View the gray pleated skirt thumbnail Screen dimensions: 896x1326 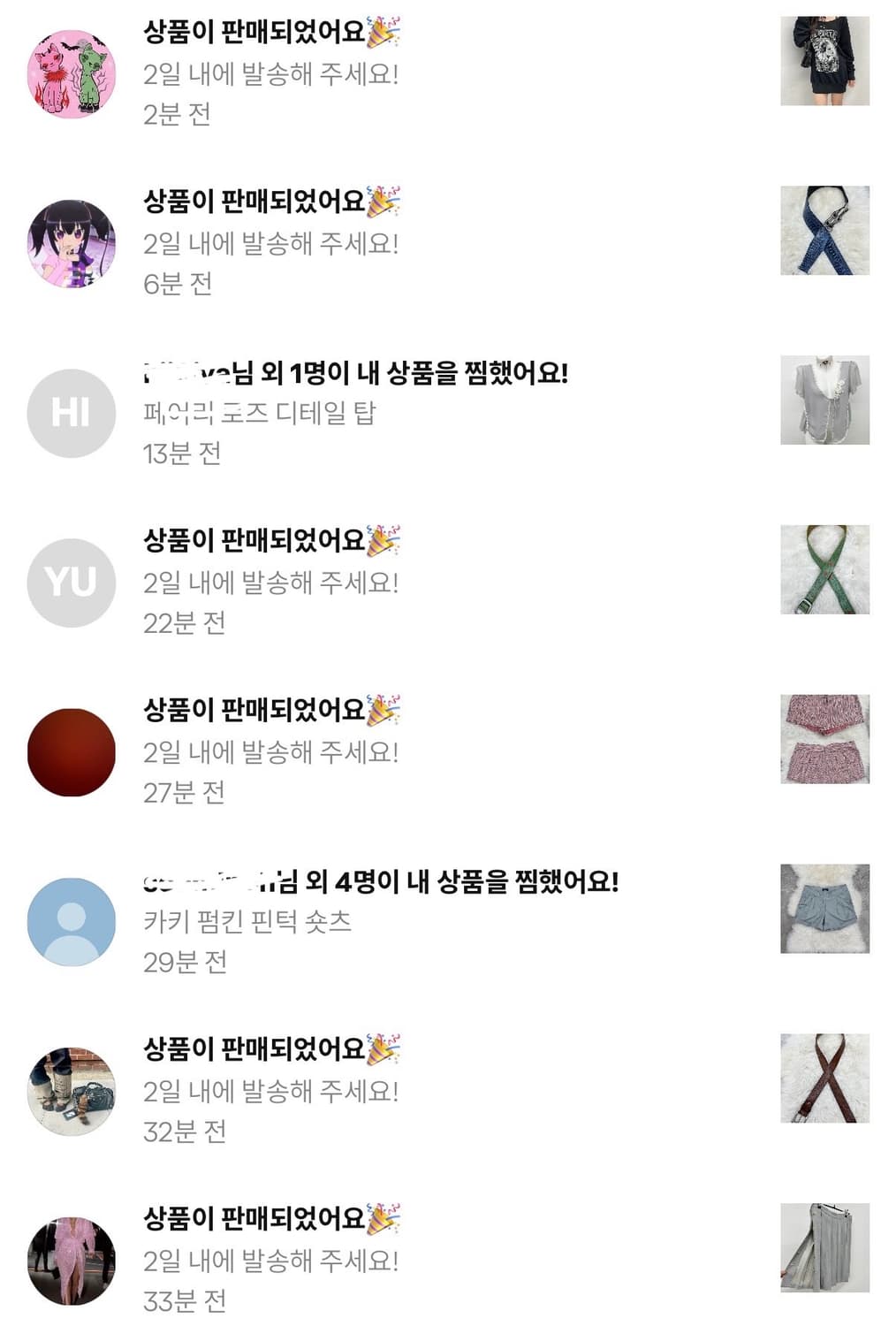[x=825, y=1251]
